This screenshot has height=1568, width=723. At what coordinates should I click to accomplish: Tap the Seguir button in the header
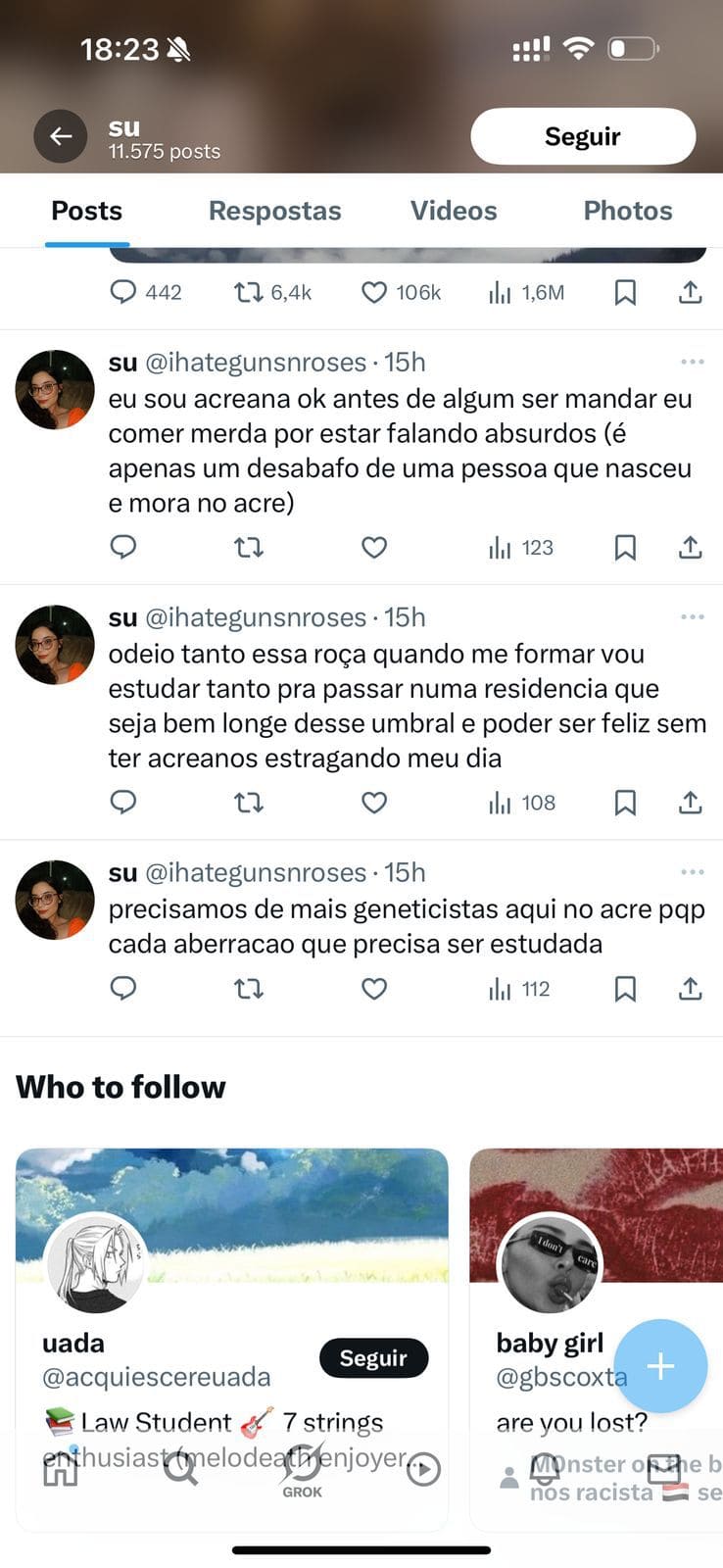pos(582,136)
